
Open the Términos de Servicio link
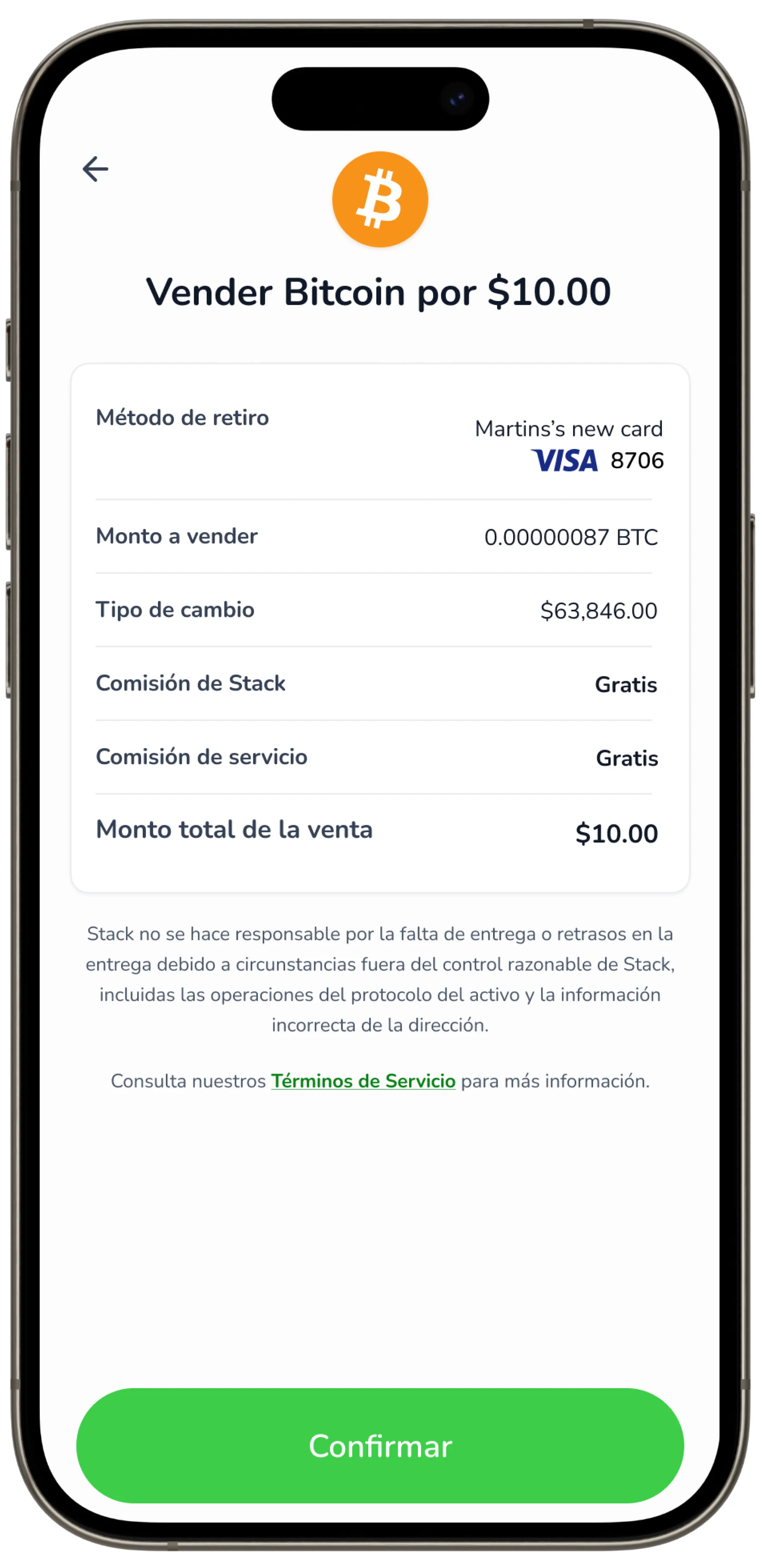[363, 1081]
